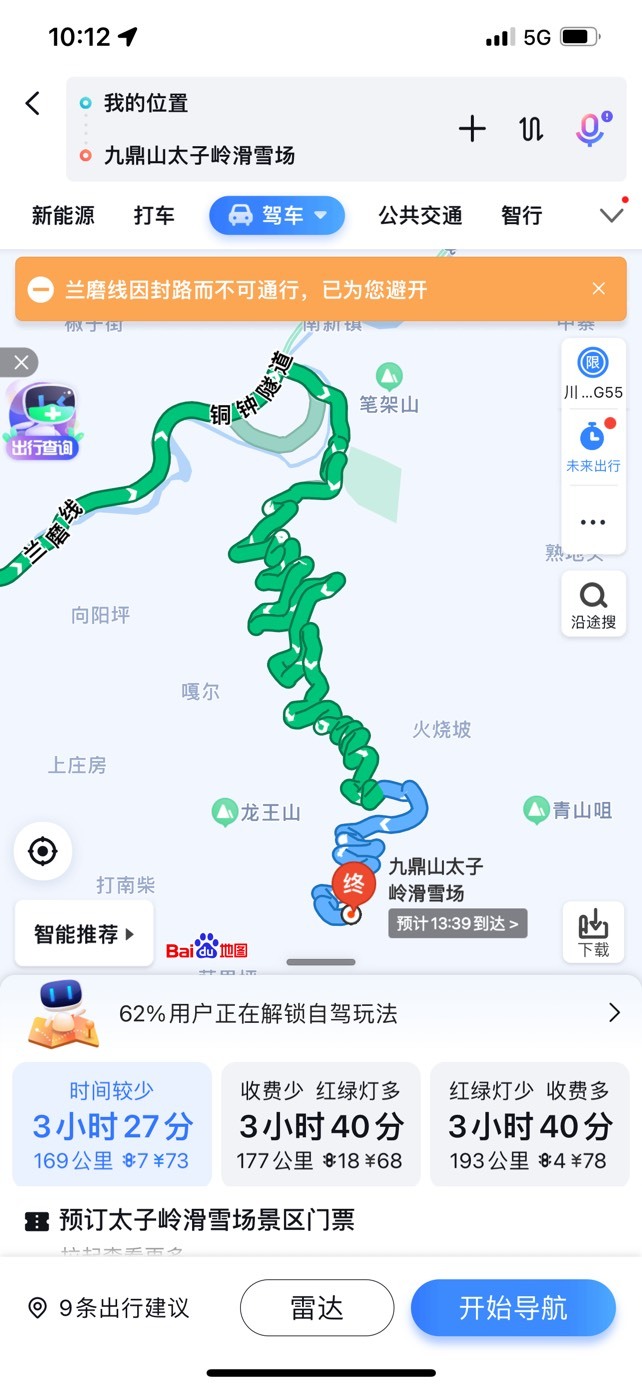Image resolution: width=642 pixels, height=1389 pixels.
Task: Dismiss the 兰磨线 road closure banner
Action: coord(599,289)
